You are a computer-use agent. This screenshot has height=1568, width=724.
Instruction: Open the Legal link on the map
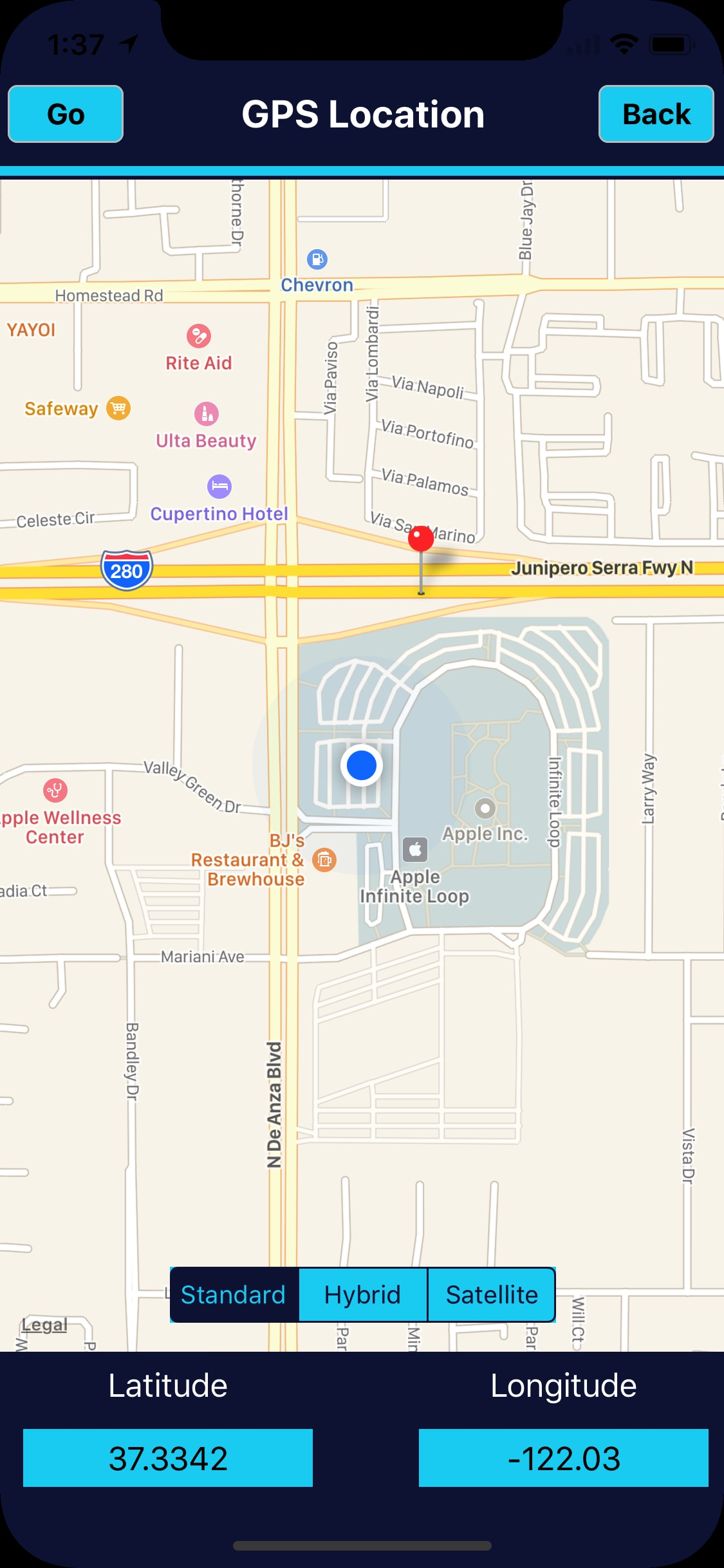pos(44,1325)
